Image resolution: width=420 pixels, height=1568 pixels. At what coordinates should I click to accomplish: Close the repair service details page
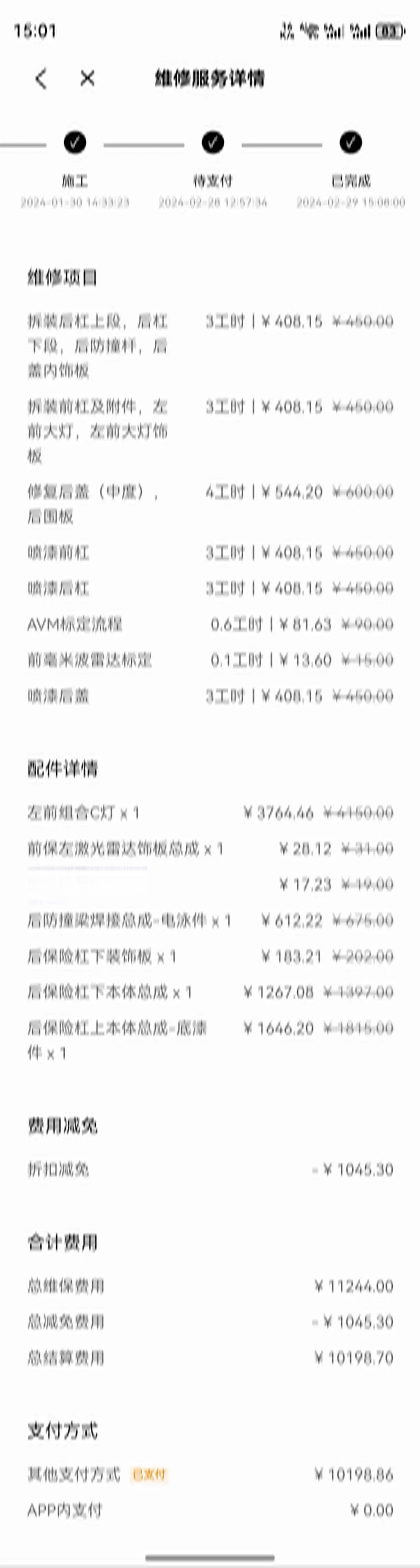87,78
